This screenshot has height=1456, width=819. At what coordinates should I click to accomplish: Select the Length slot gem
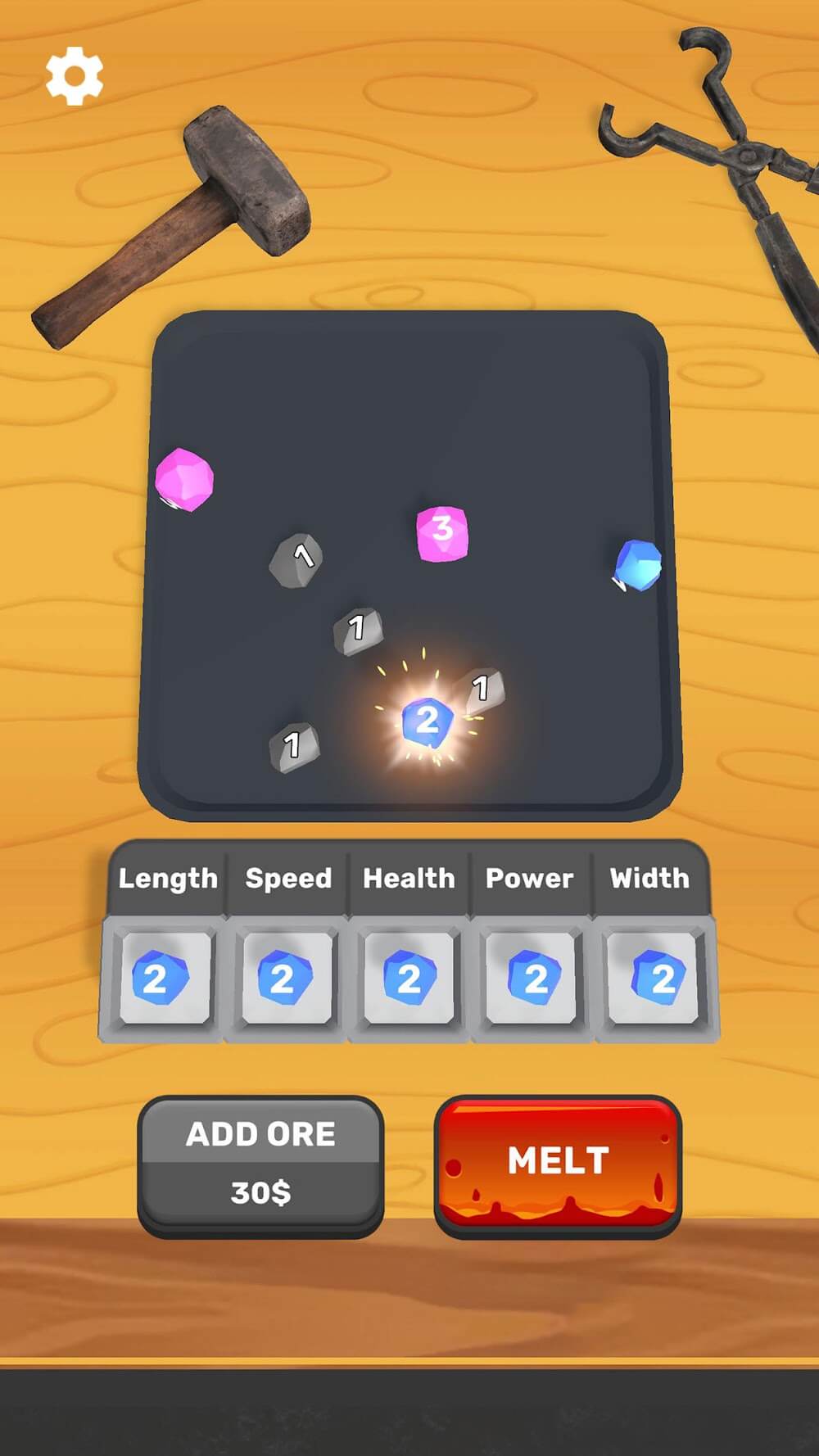click(x=164, y=978)
